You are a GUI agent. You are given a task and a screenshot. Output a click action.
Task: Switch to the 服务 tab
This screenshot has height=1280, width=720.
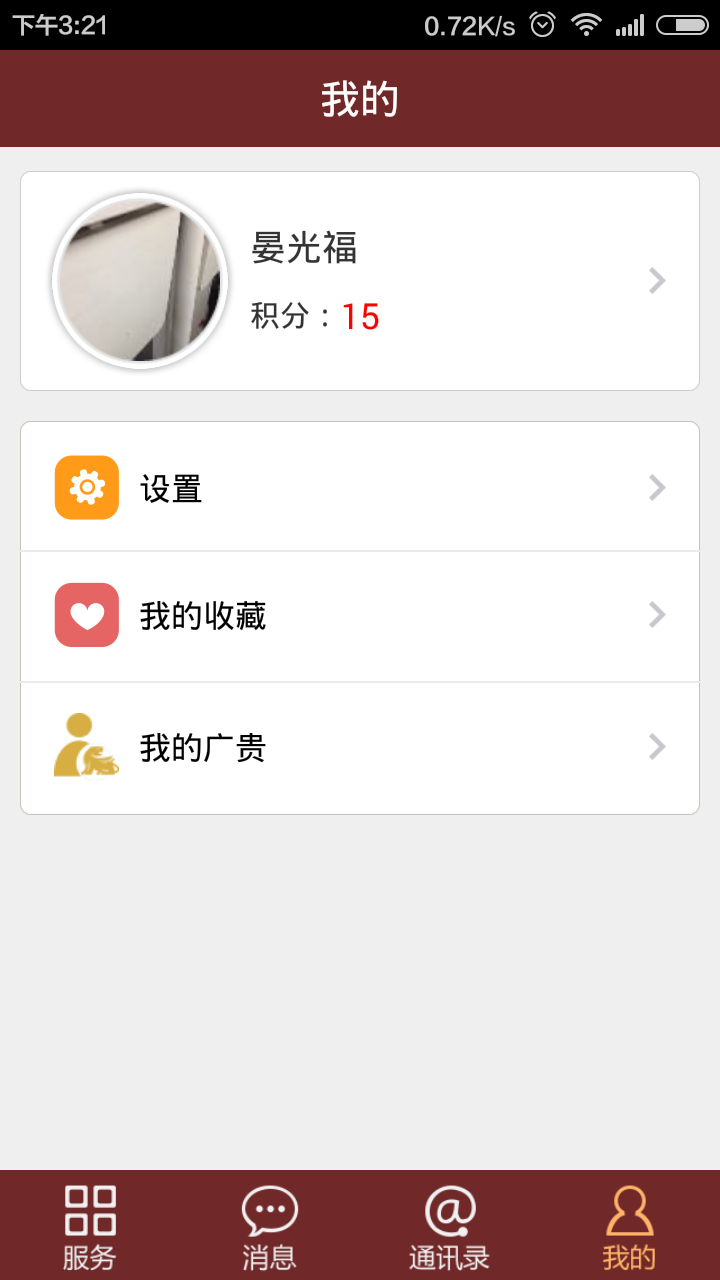[90, 1226]
